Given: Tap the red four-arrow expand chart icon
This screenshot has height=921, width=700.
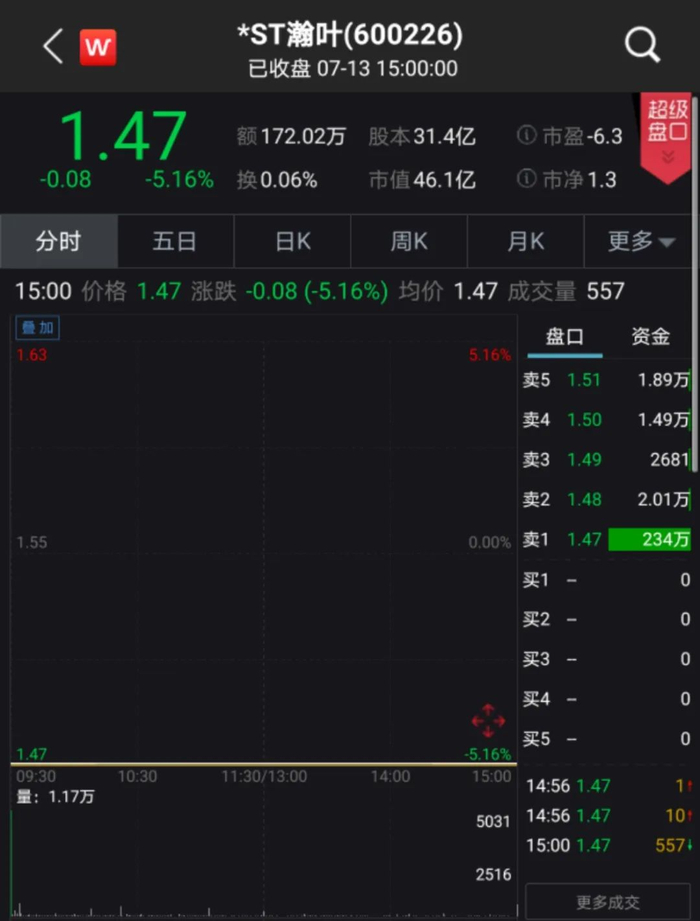Looking at the screenshot, I should (x=488, y=721).
